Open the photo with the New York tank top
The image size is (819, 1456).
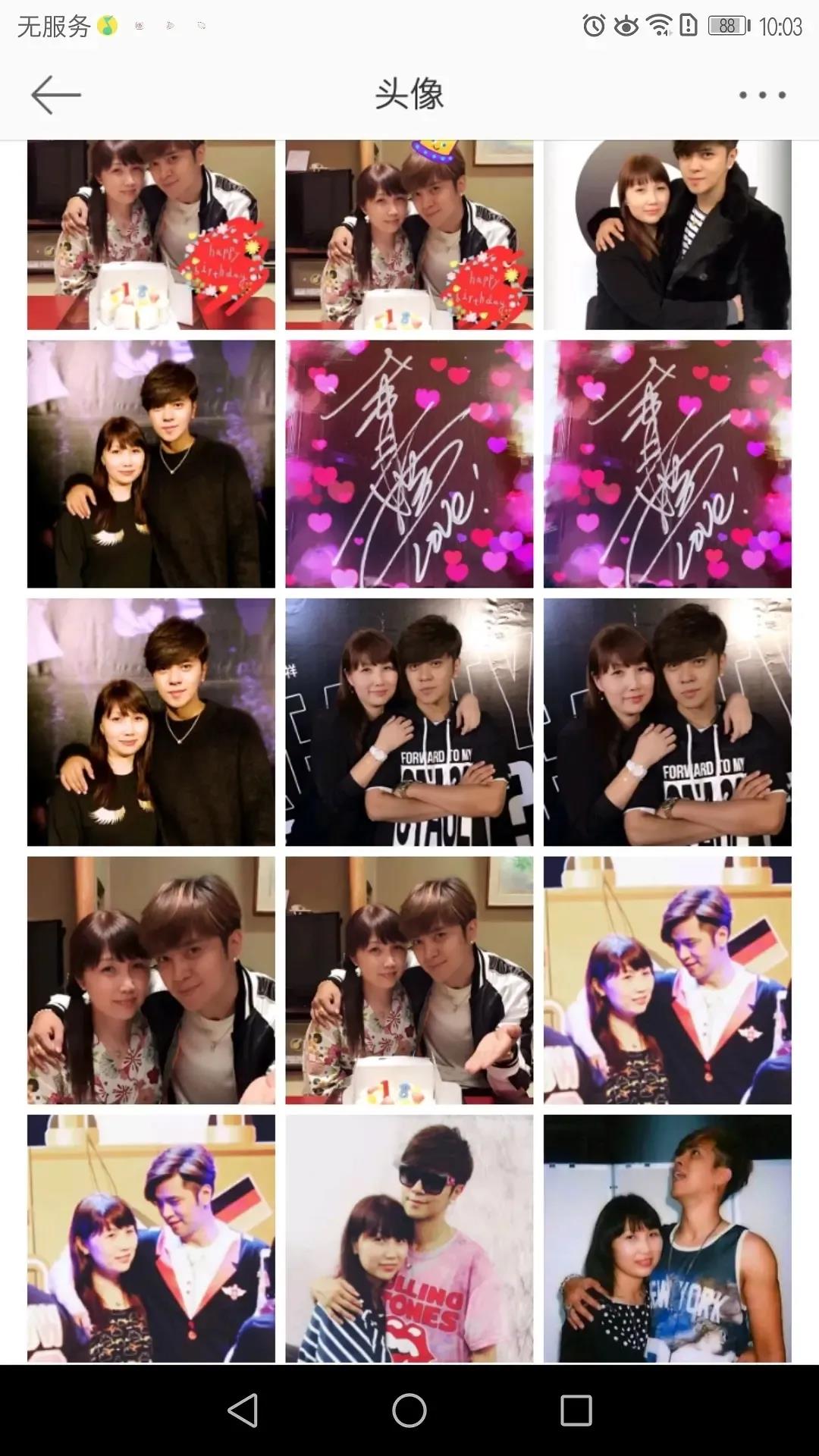667,1238
